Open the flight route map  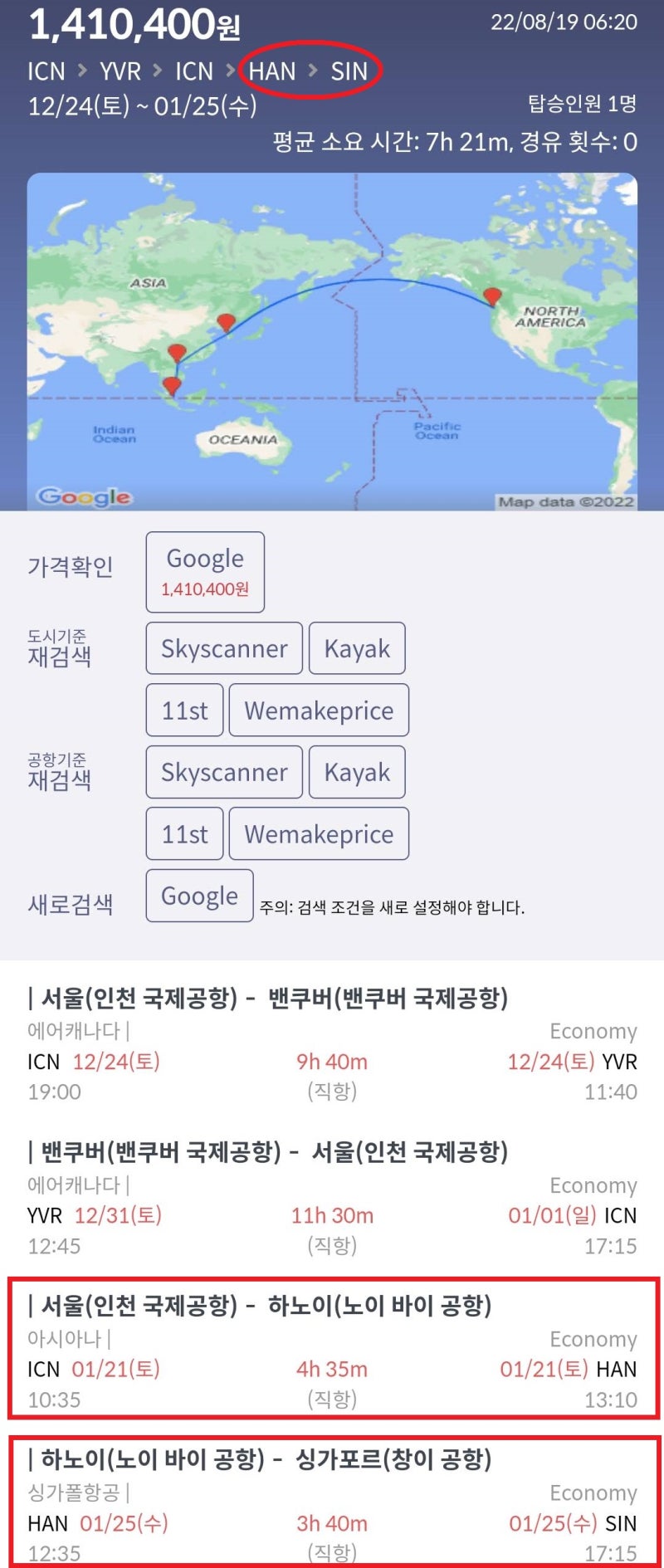click(332, 341)
